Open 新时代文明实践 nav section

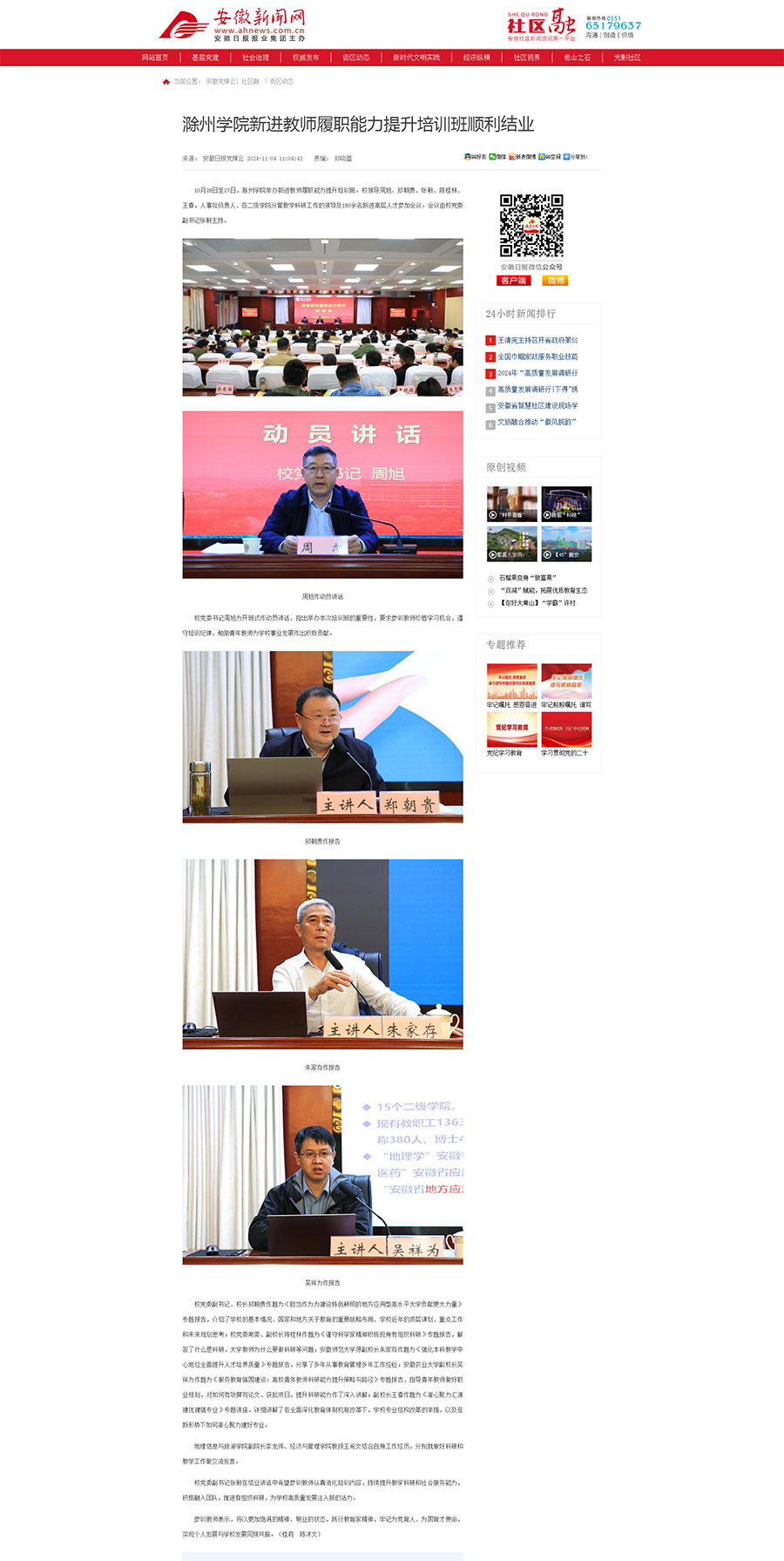point(416,58)
